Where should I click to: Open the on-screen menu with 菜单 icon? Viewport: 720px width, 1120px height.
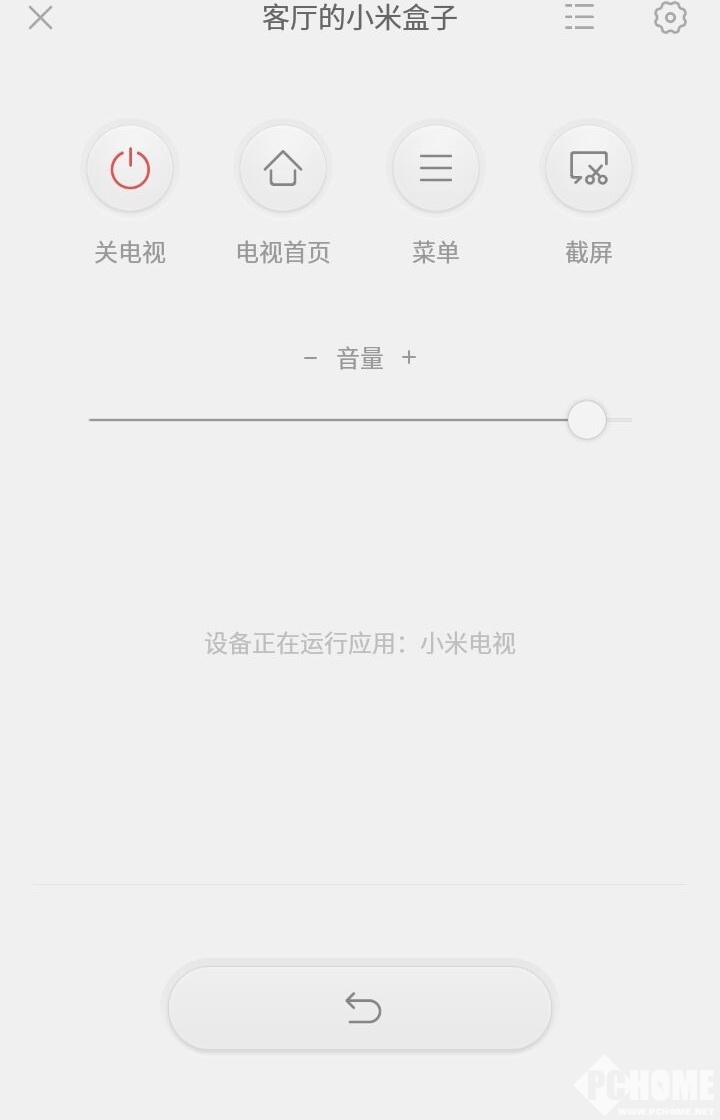pyautogui.click(x=435, y=168)
